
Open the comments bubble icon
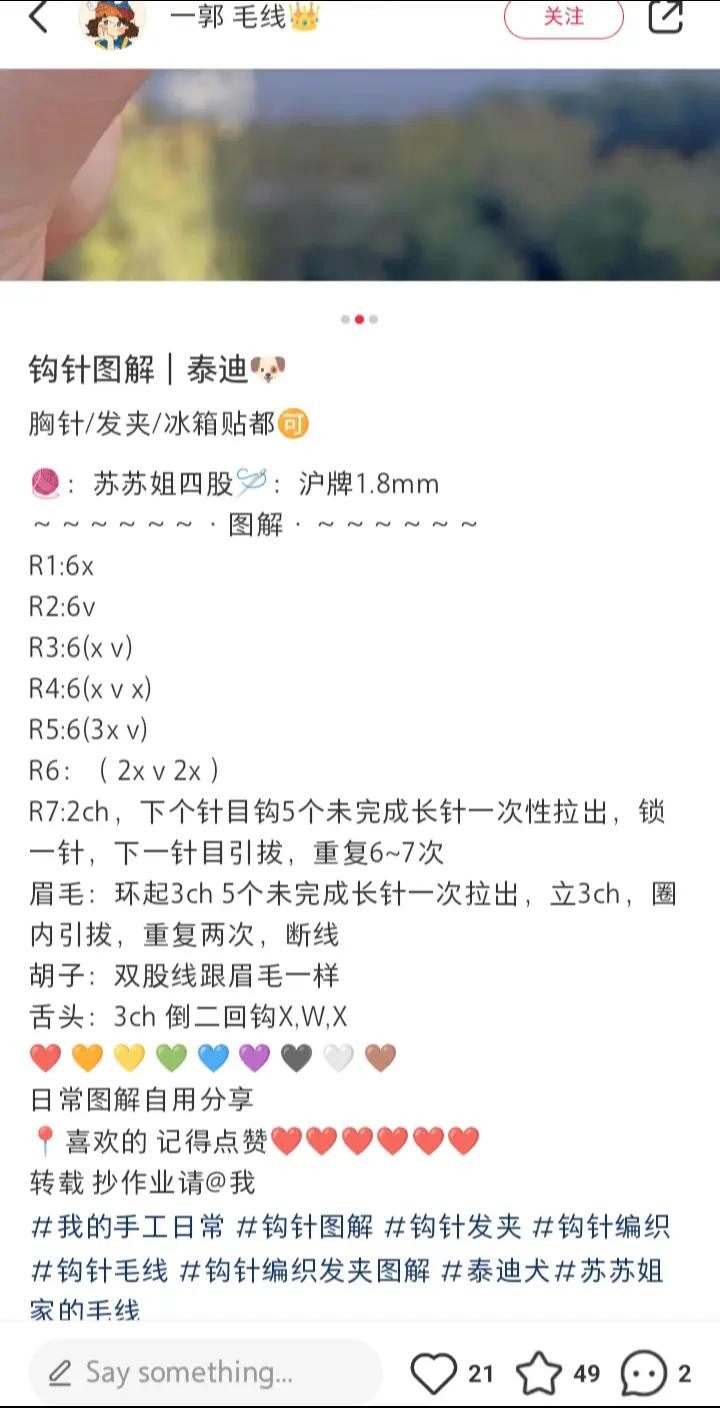tap(643, 1373)
